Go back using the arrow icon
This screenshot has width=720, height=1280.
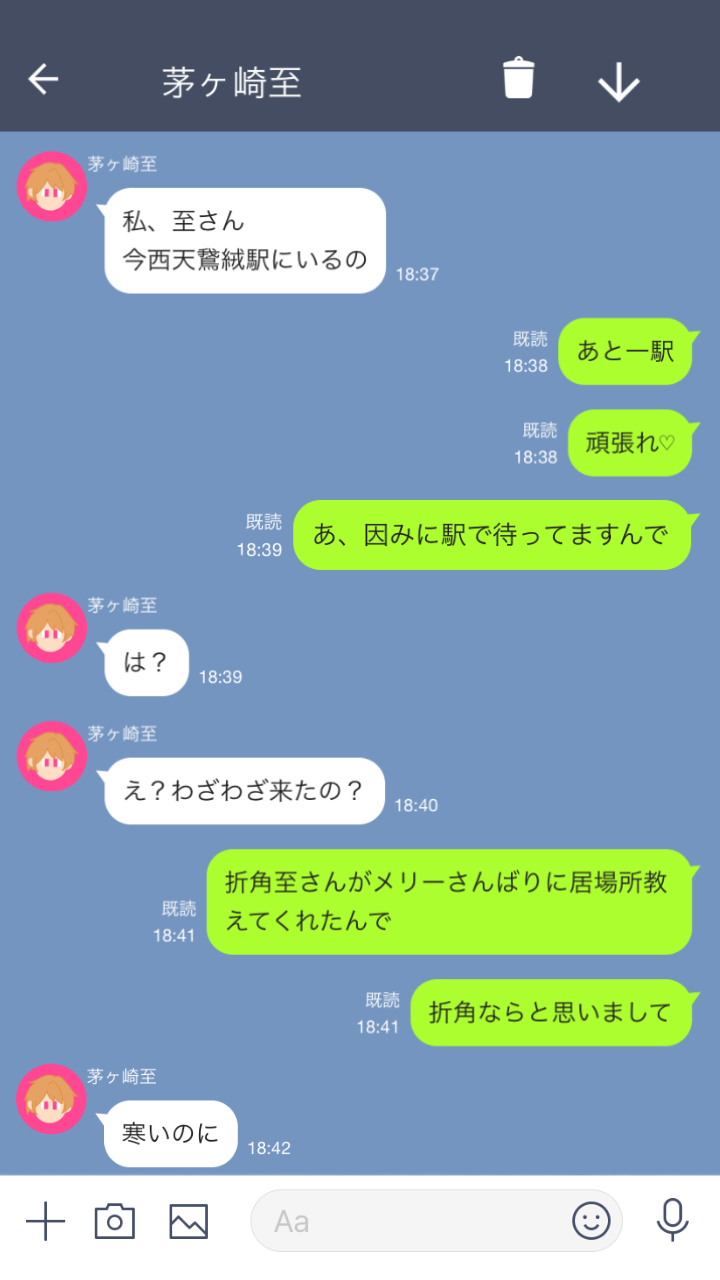(x=44, y=80)
